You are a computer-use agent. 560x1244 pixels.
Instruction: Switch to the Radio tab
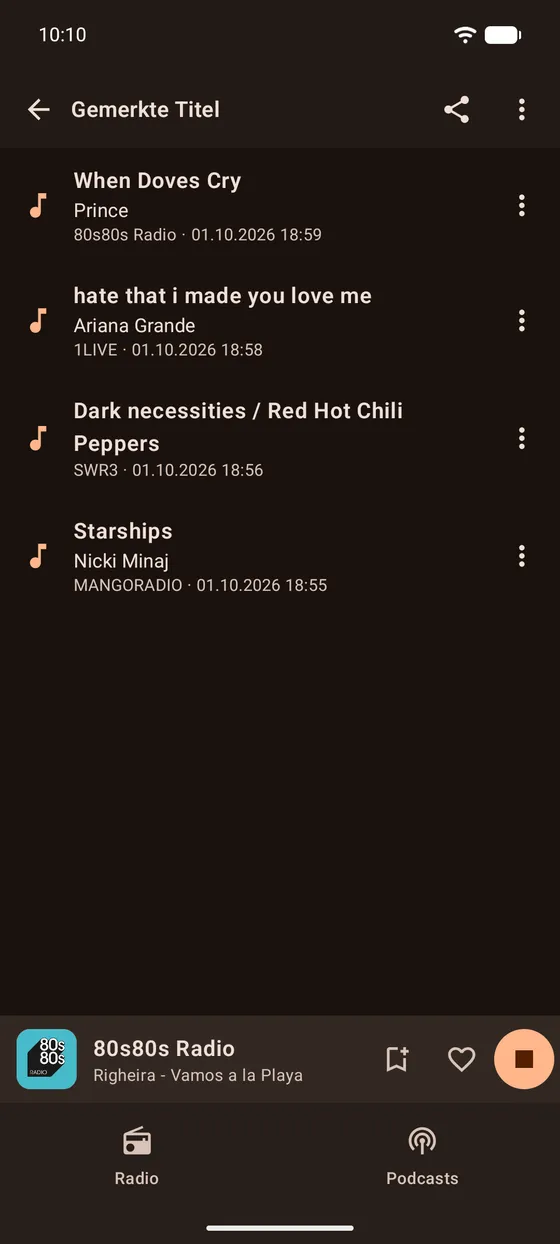click(x=137, y=1156)
